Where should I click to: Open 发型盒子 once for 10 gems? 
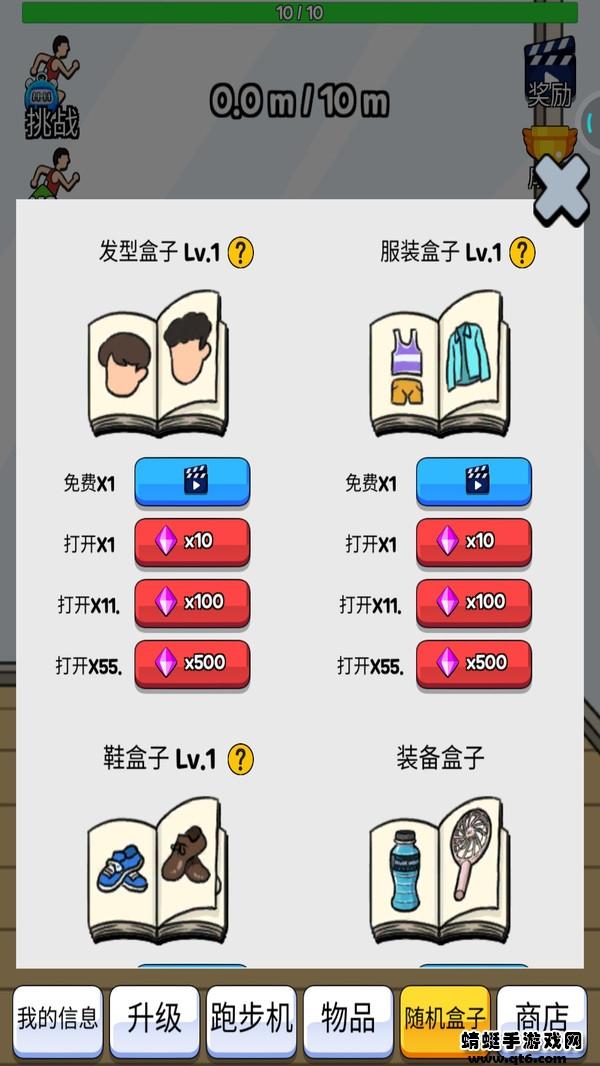pos(192,542)
